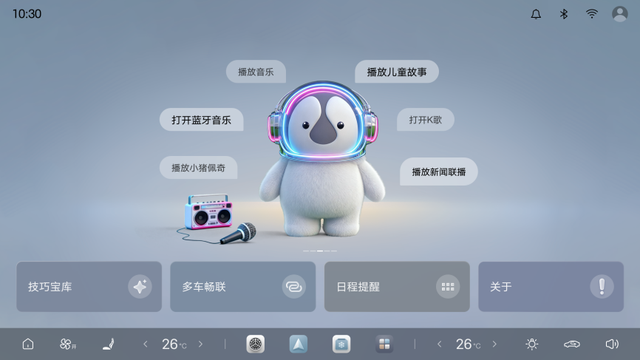
Task: Launch the navigation arrow app
Action: coord(298,344)
